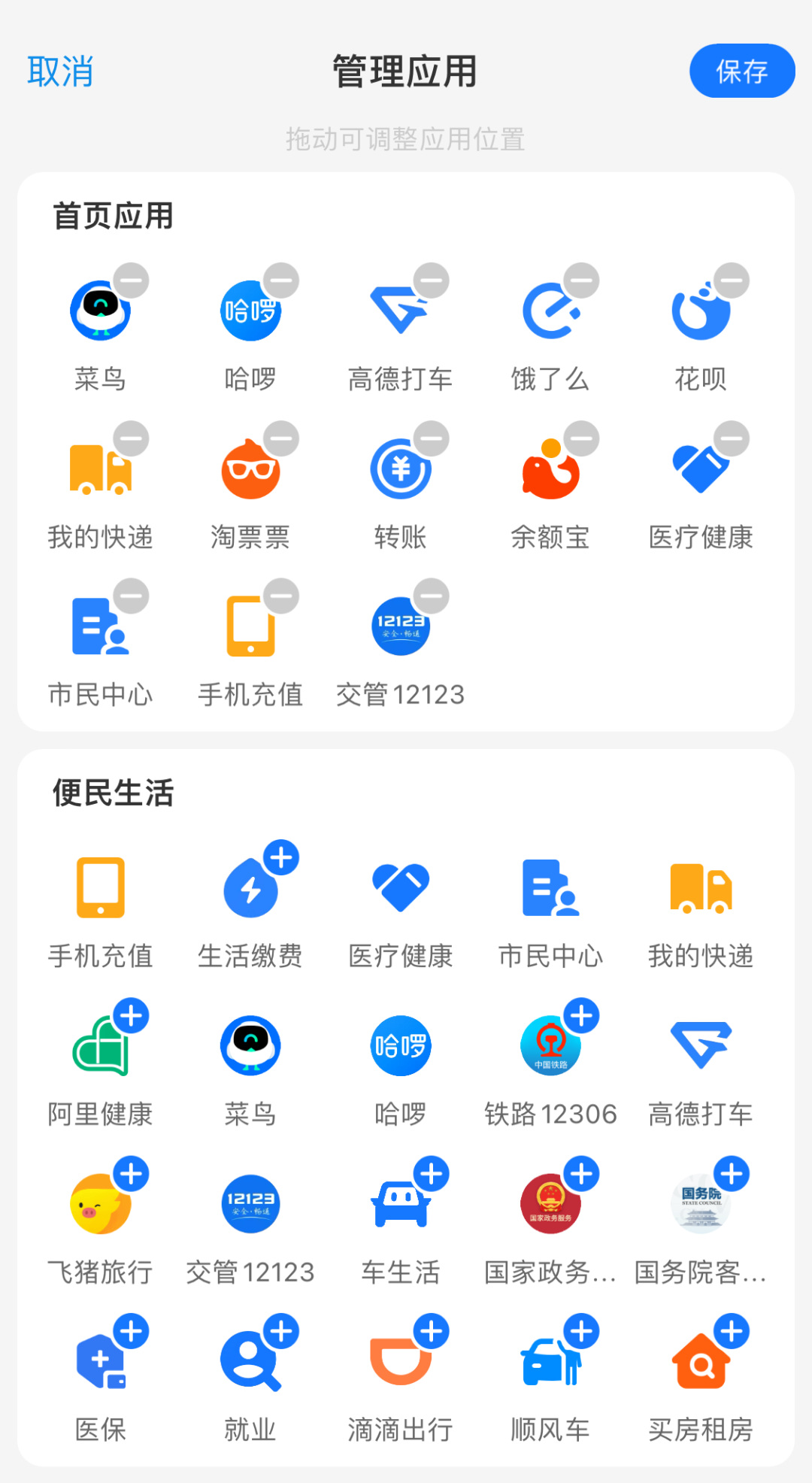The height and width of the screenshot is (1483, 812).
Task: Remove 高德打车 from home apps
Action: pos(432,281)
